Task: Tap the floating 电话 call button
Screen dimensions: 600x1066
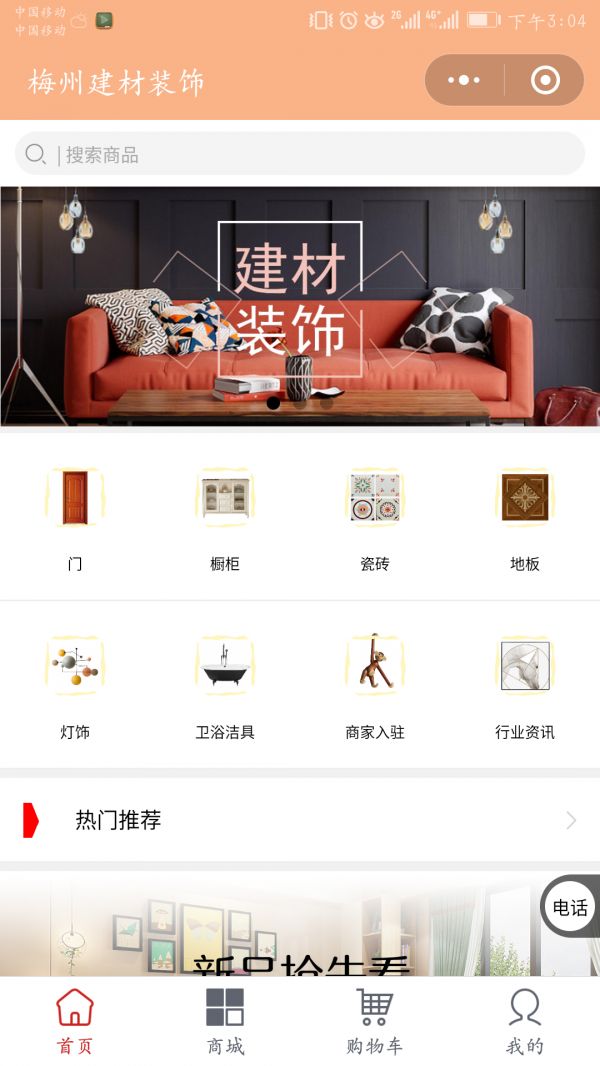Action: pyautogui.click(x=570, y=907)
